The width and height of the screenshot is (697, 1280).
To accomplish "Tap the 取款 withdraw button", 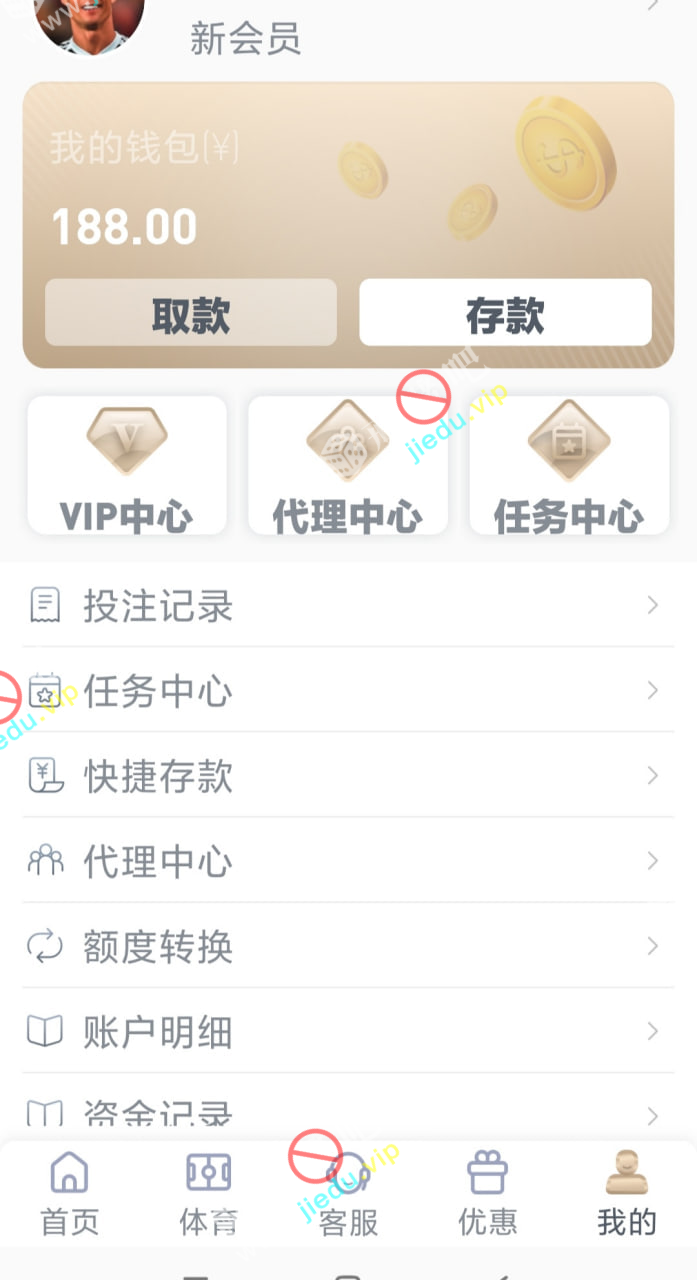I will click(190, 313).
